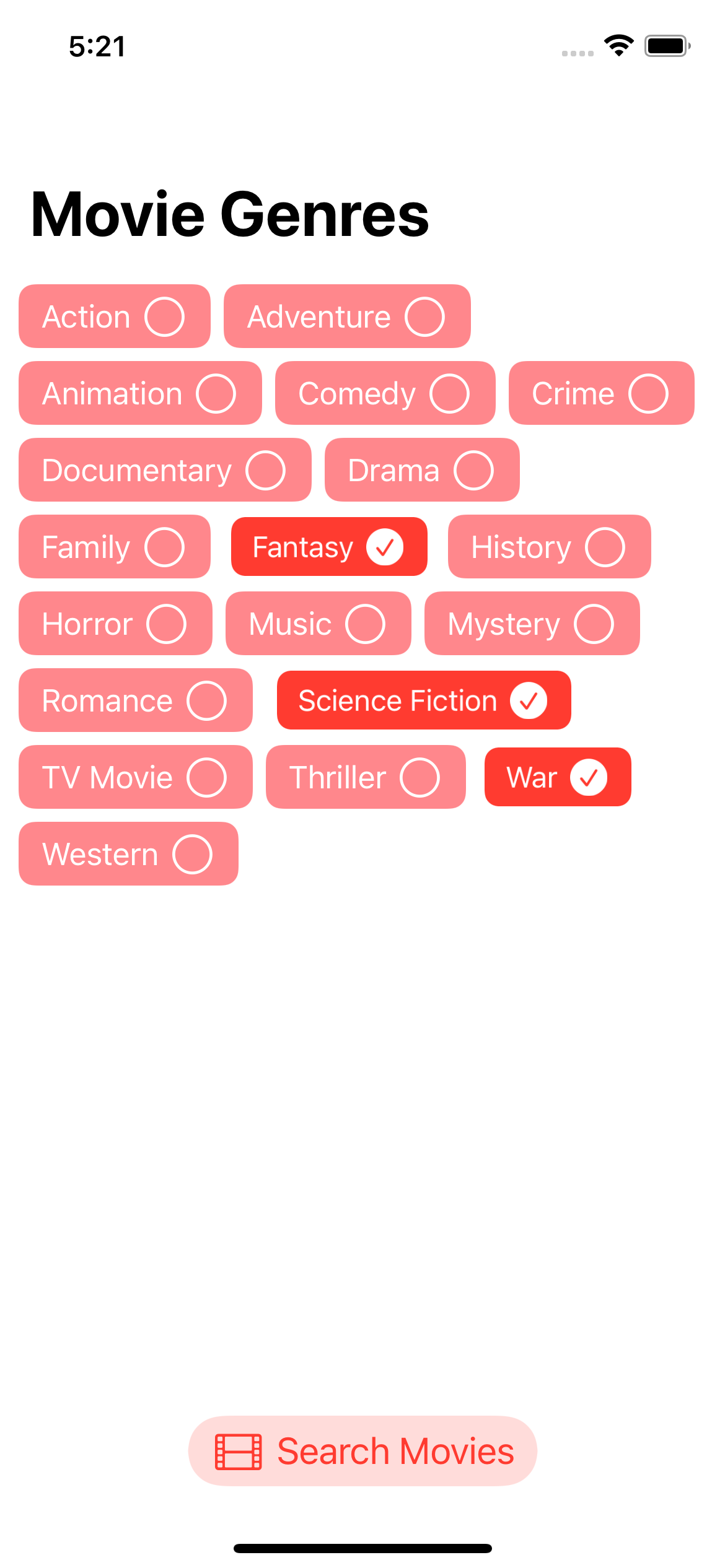Click the Wi-Fi icon in status bar

coord(618,44)
